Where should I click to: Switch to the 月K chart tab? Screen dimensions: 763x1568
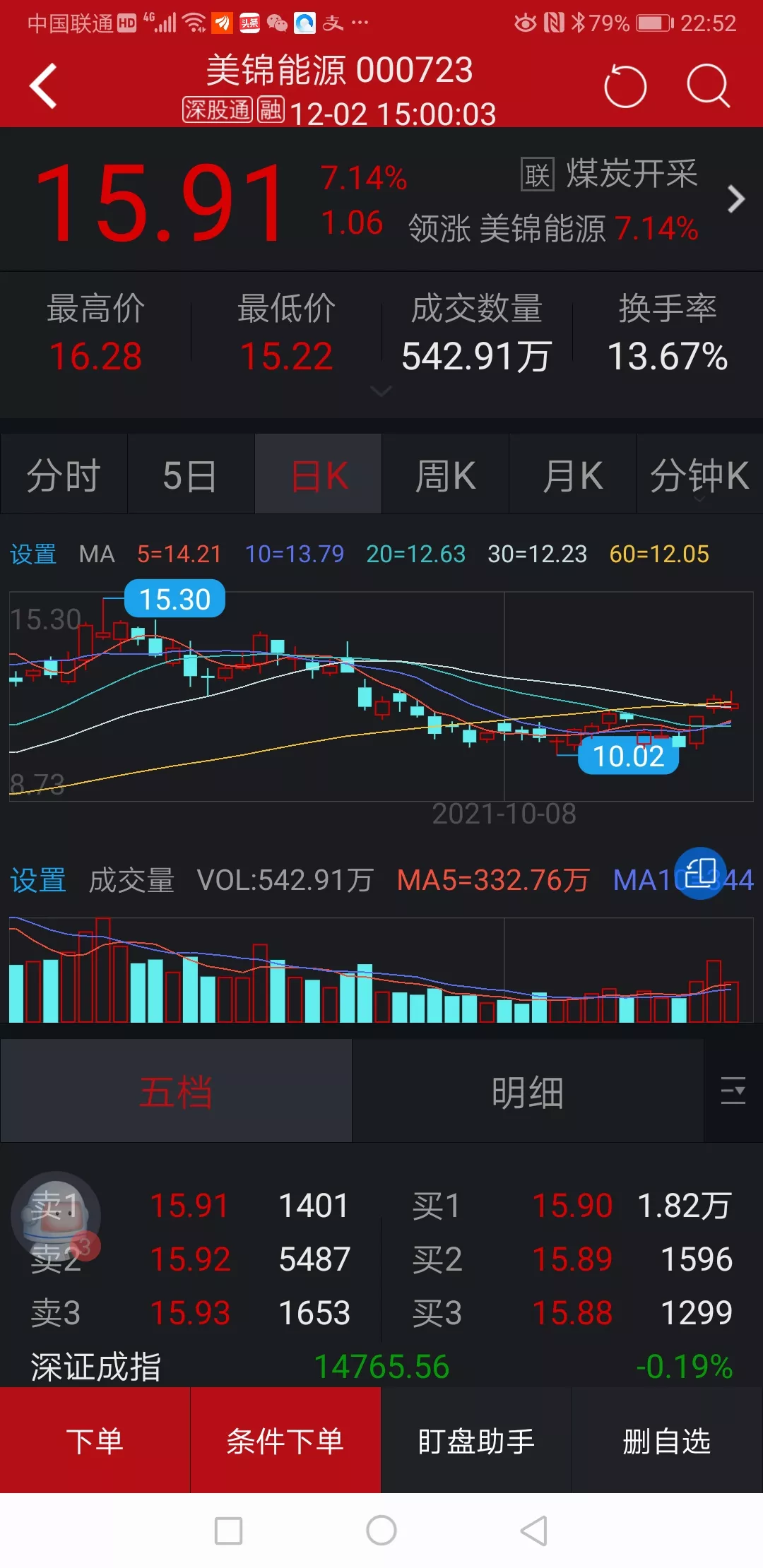coord(572,475)
